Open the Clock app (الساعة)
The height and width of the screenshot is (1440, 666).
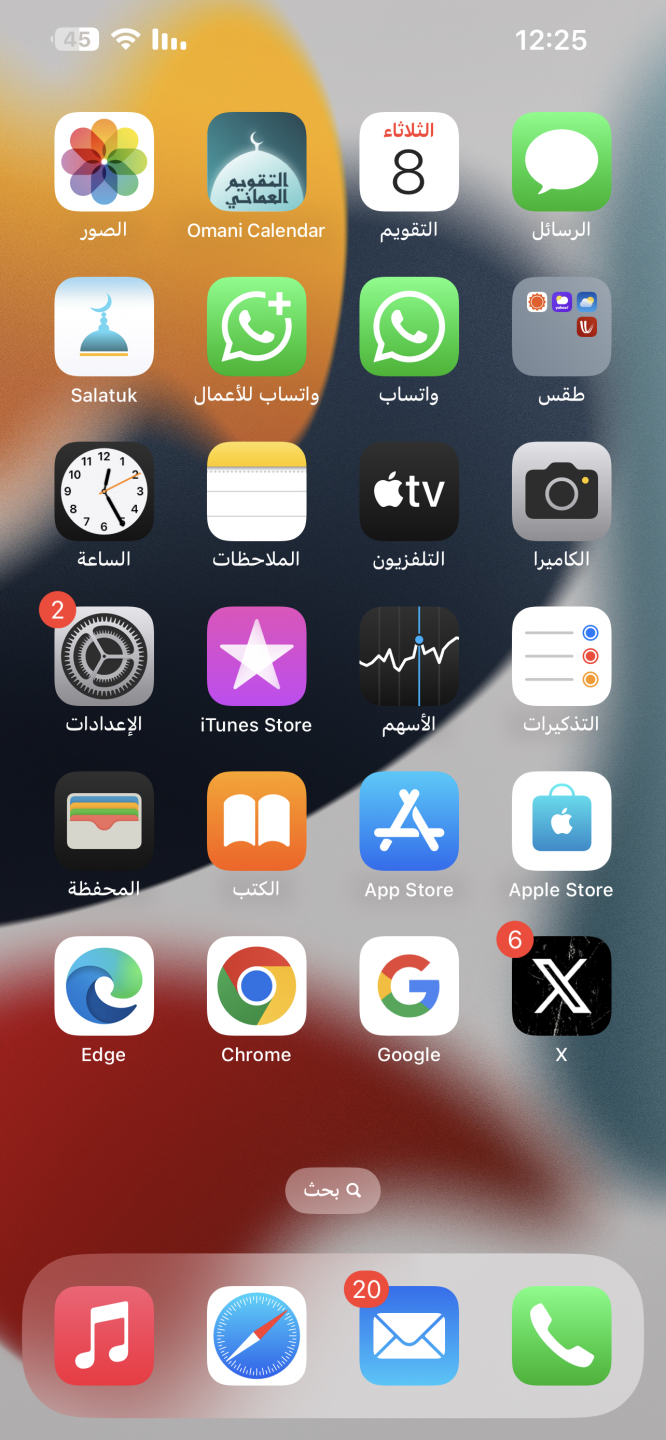tap(104, 492)
